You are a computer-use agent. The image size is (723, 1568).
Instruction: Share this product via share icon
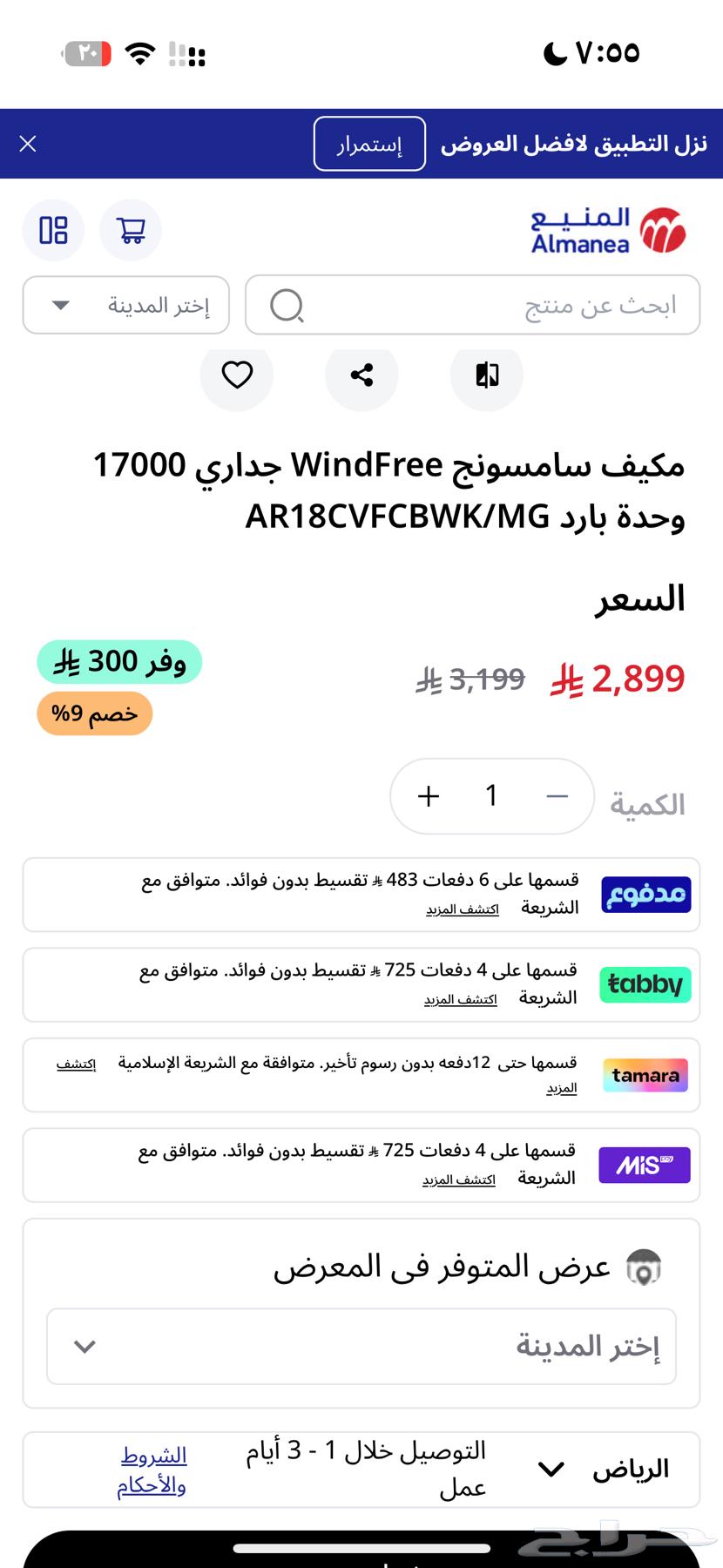(x=361, y=376)
